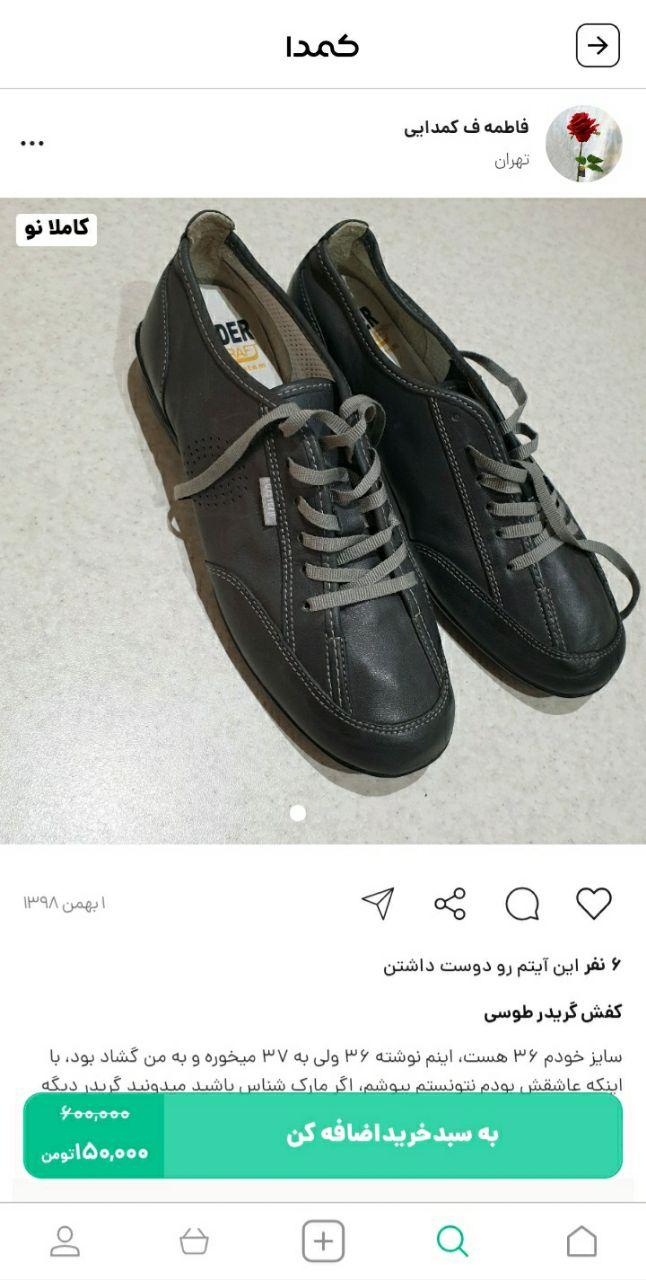Share this item via share icon

pos(450,904)
